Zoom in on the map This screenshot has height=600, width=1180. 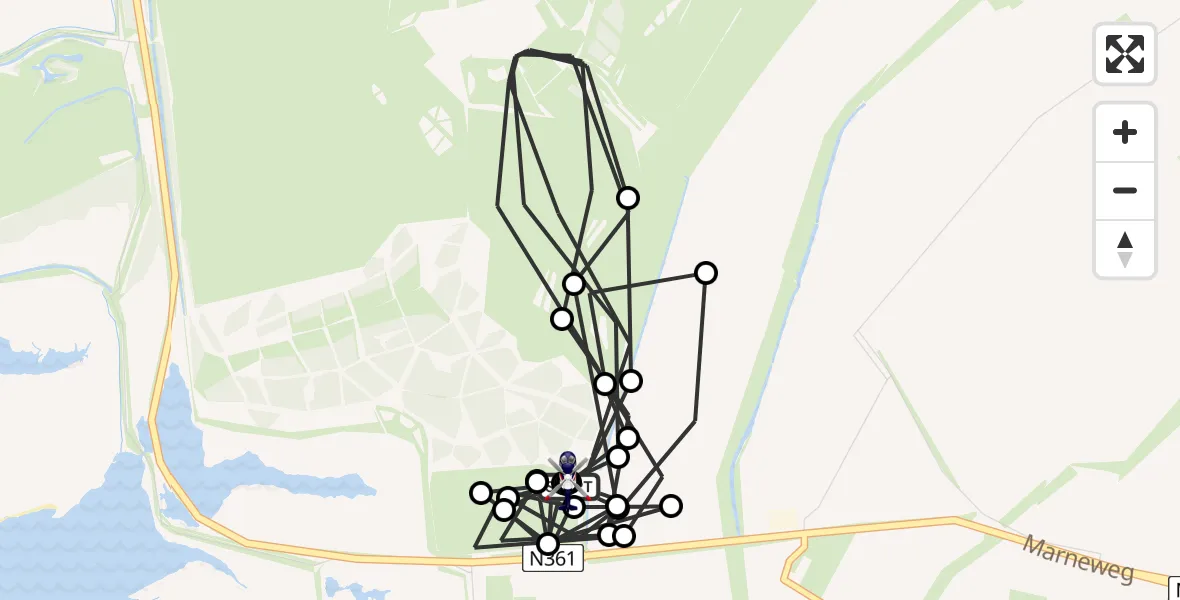click(x=1125, y=133)
